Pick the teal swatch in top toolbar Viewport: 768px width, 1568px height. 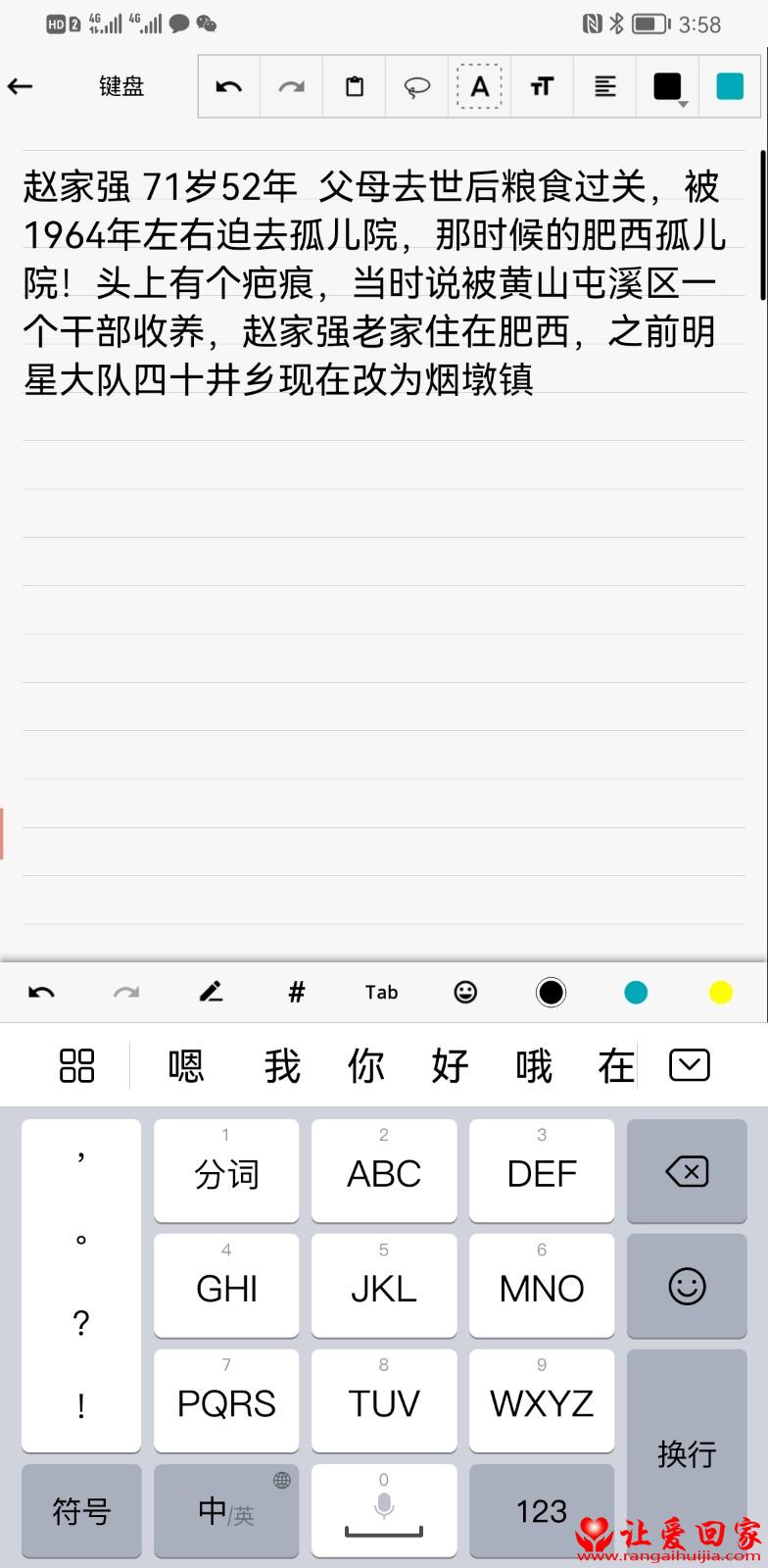730,86
